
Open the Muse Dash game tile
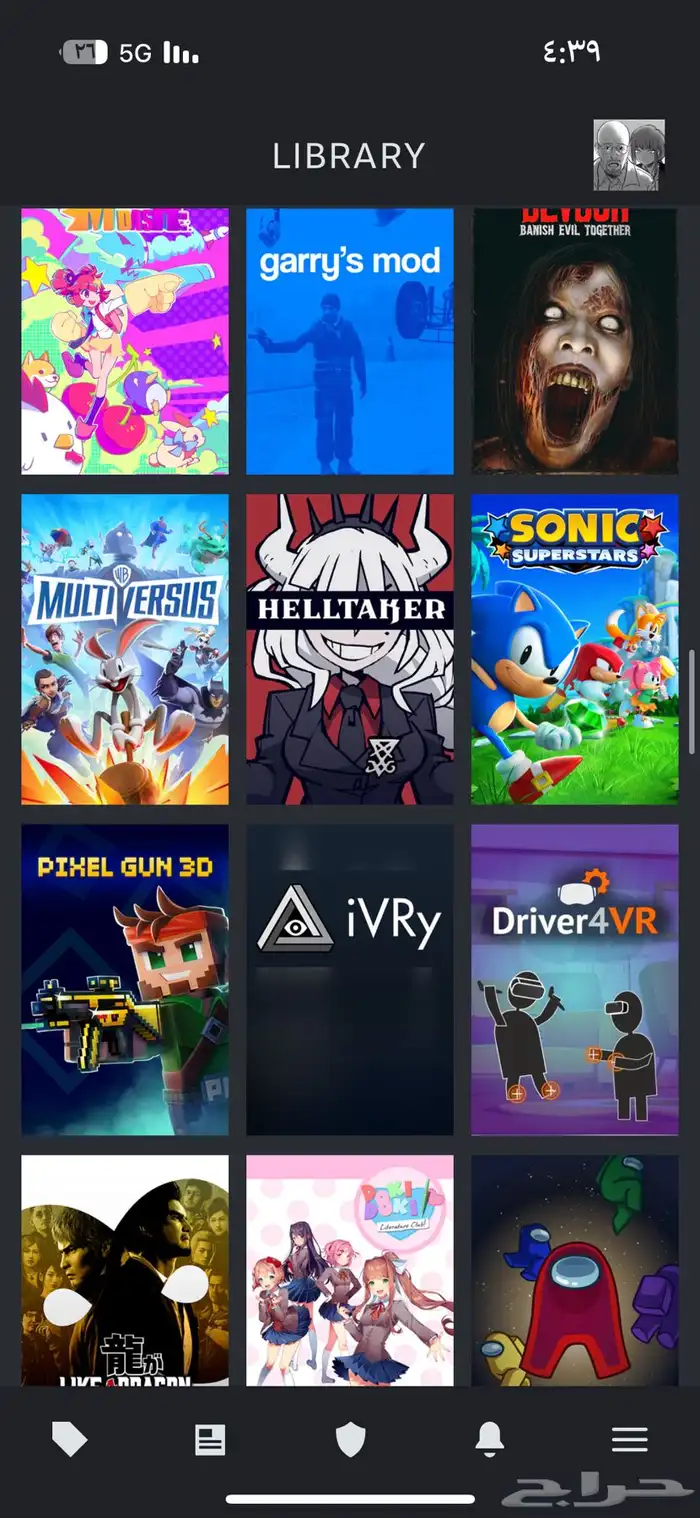[125, 340]
